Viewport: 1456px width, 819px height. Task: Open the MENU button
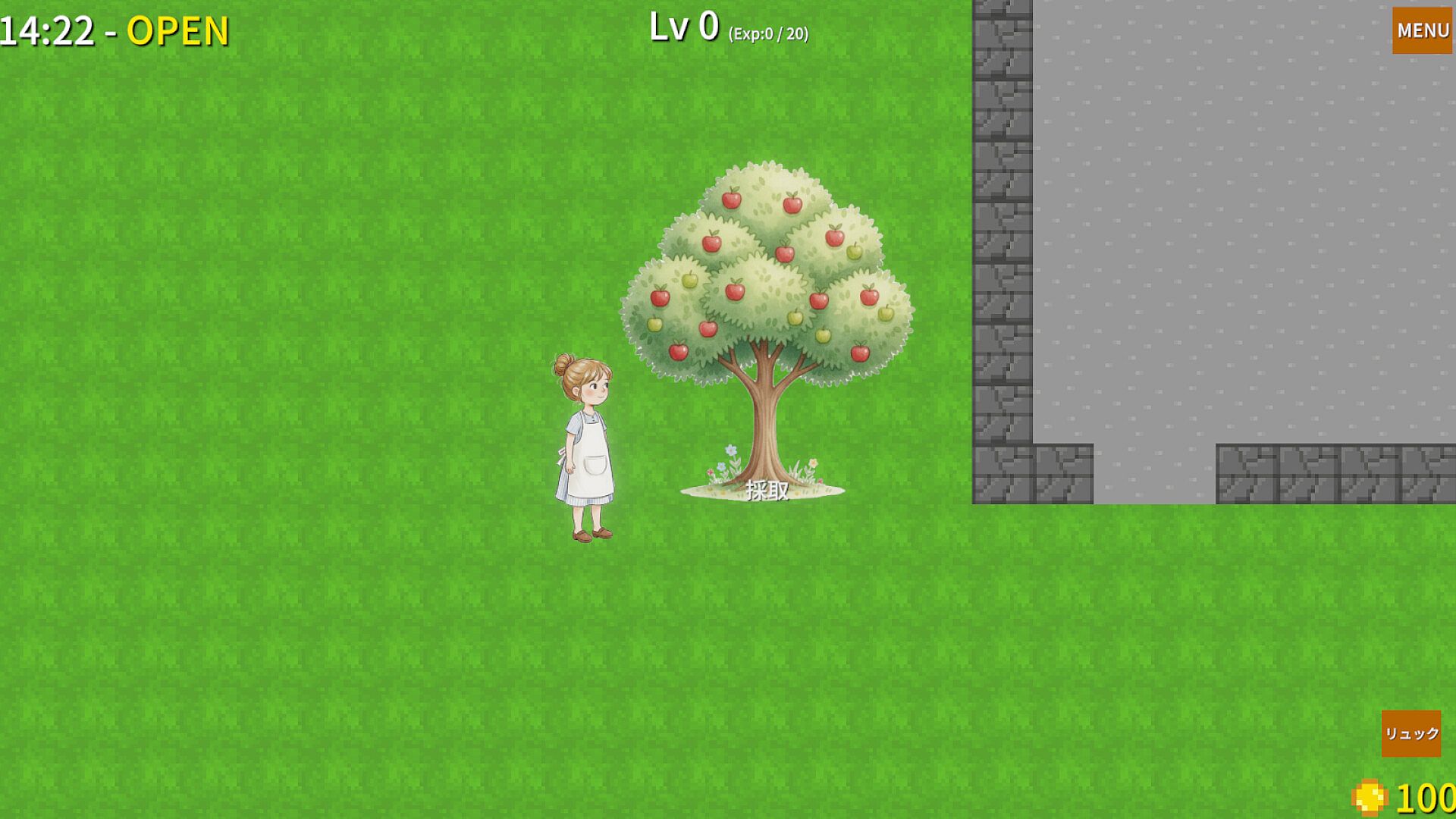click(x=1422, y=30)
